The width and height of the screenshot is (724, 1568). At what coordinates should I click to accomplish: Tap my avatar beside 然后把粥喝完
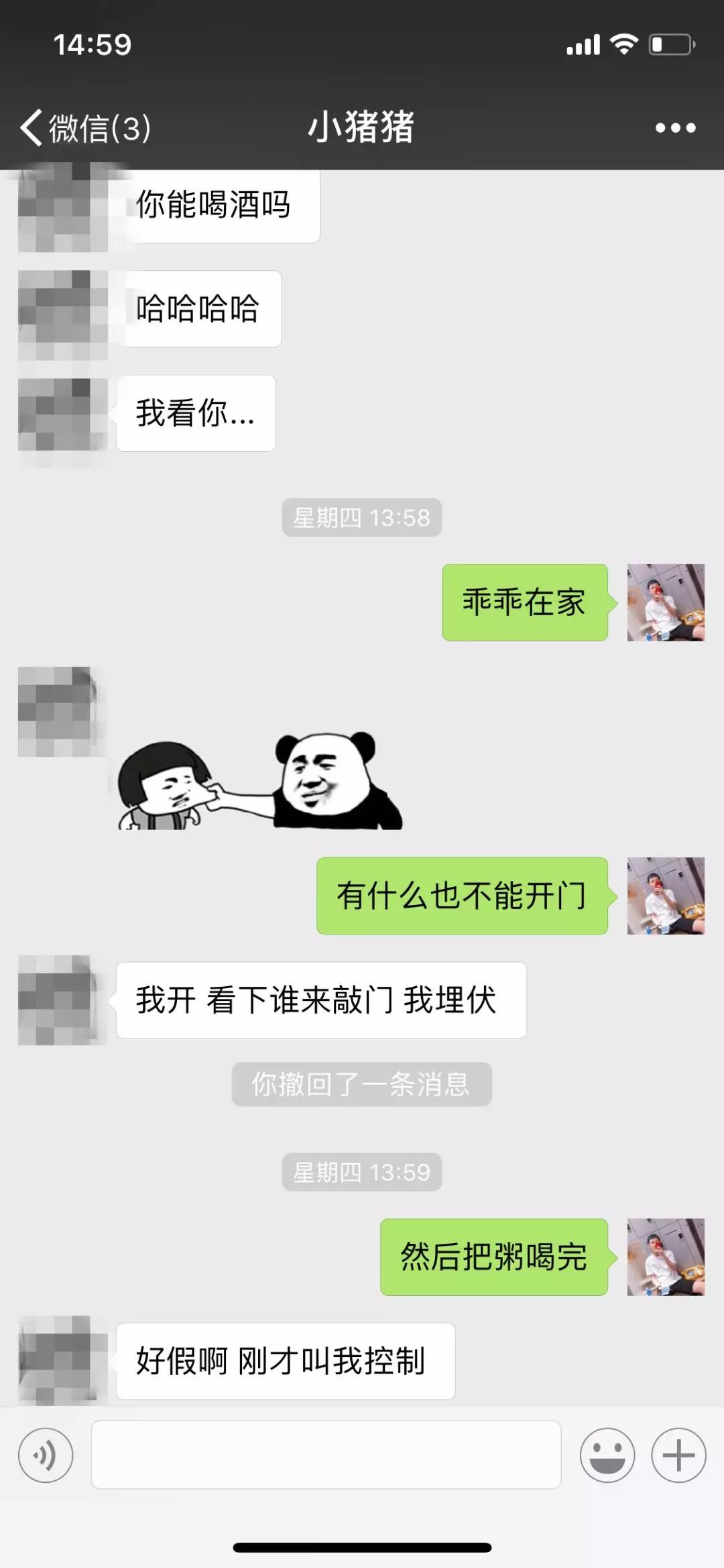click(x=665, y=1256)
